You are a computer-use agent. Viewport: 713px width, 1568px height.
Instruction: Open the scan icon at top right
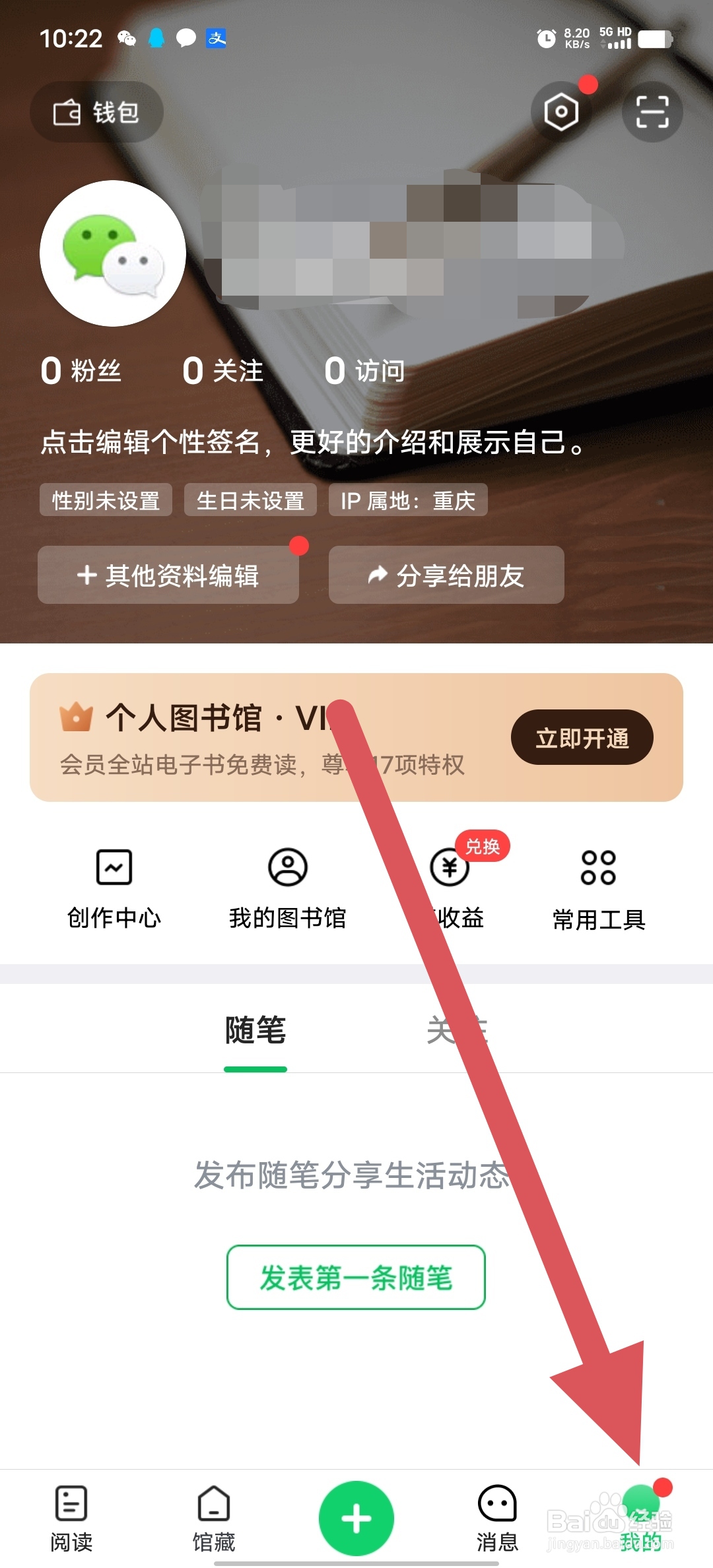click(651, 112)
